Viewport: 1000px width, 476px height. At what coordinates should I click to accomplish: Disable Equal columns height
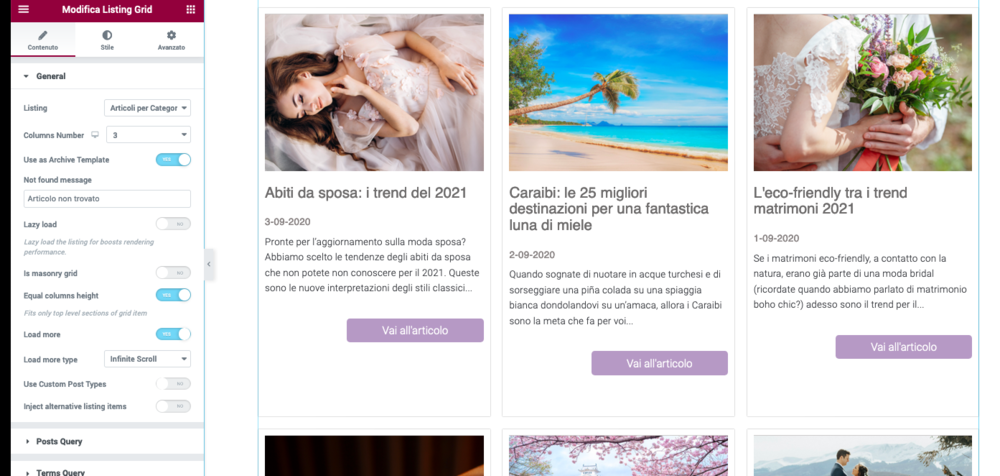pyautogui.click(x=173, y=295)
